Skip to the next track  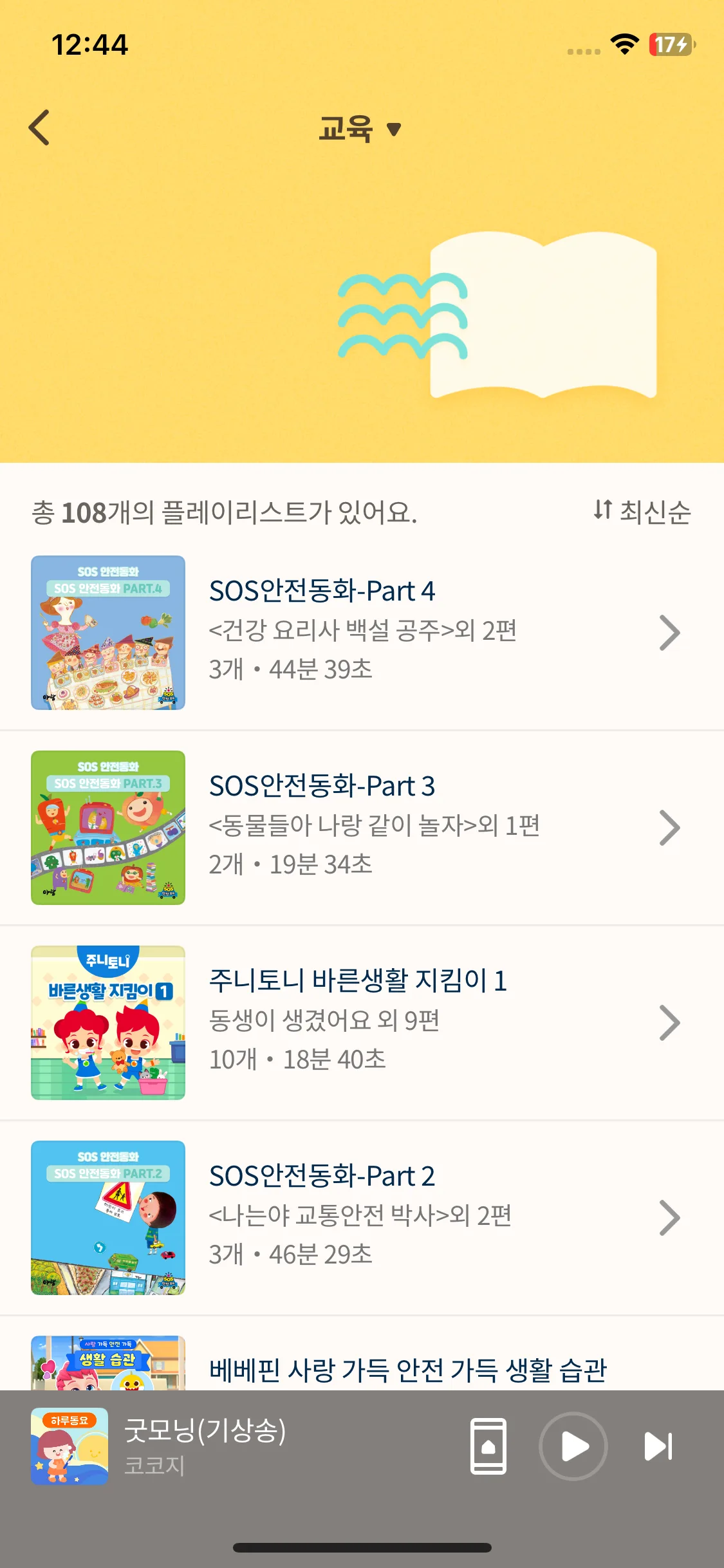tap(658, 1446)
